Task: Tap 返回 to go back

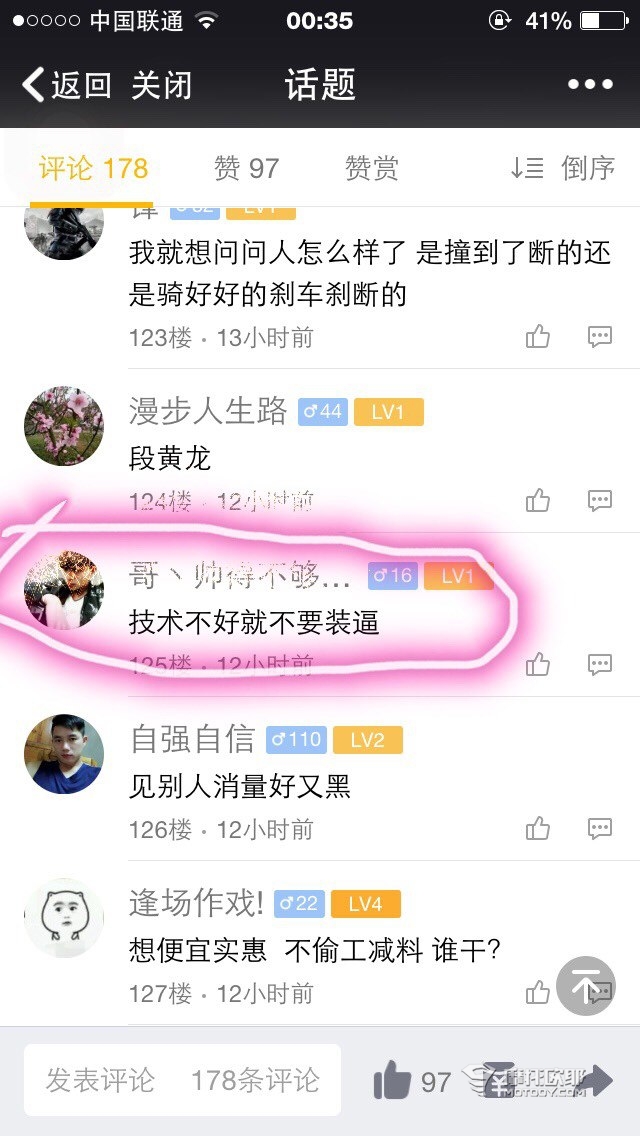Action: pos(66,85)
